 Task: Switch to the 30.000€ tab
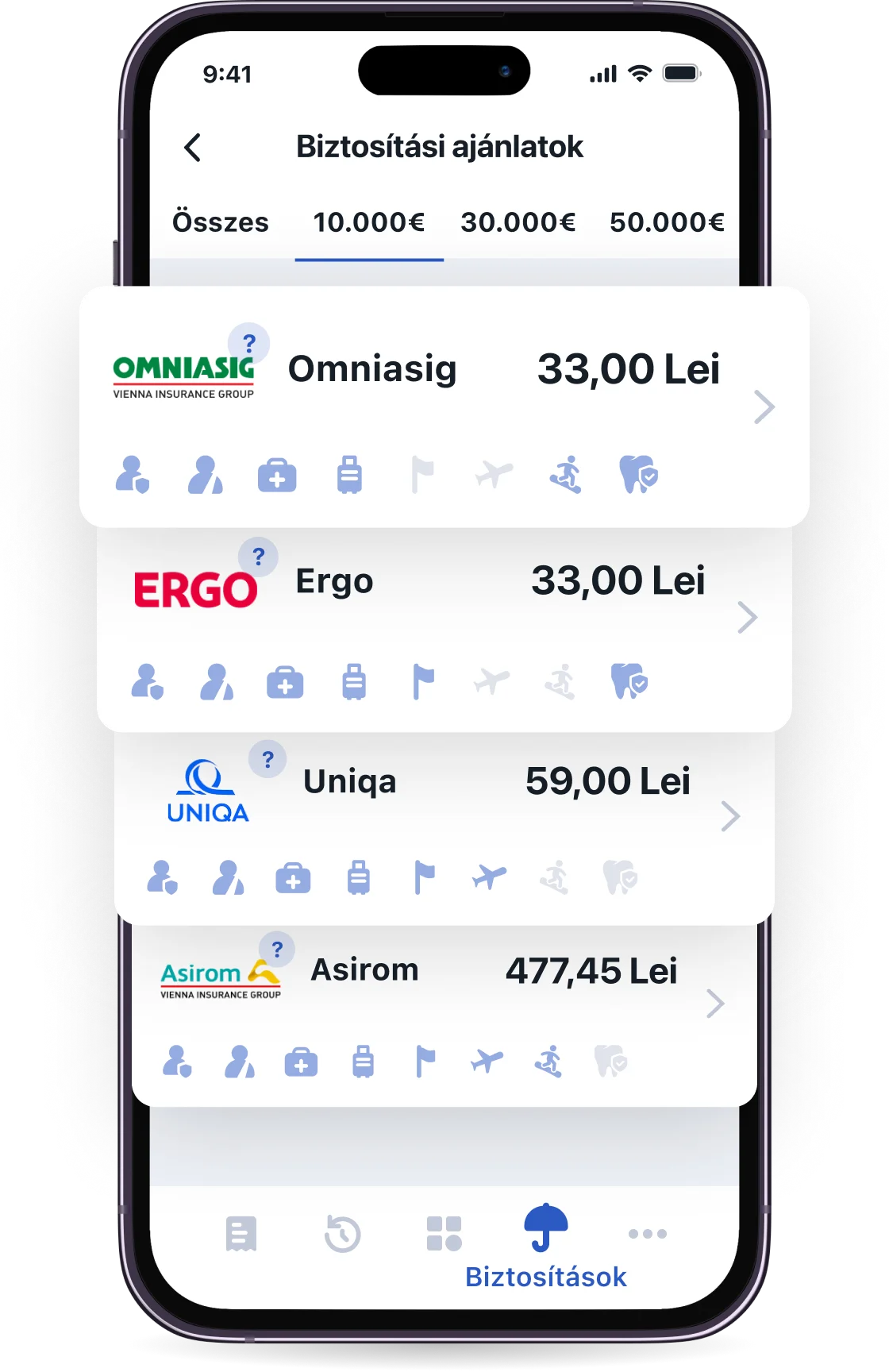[518, 222]
